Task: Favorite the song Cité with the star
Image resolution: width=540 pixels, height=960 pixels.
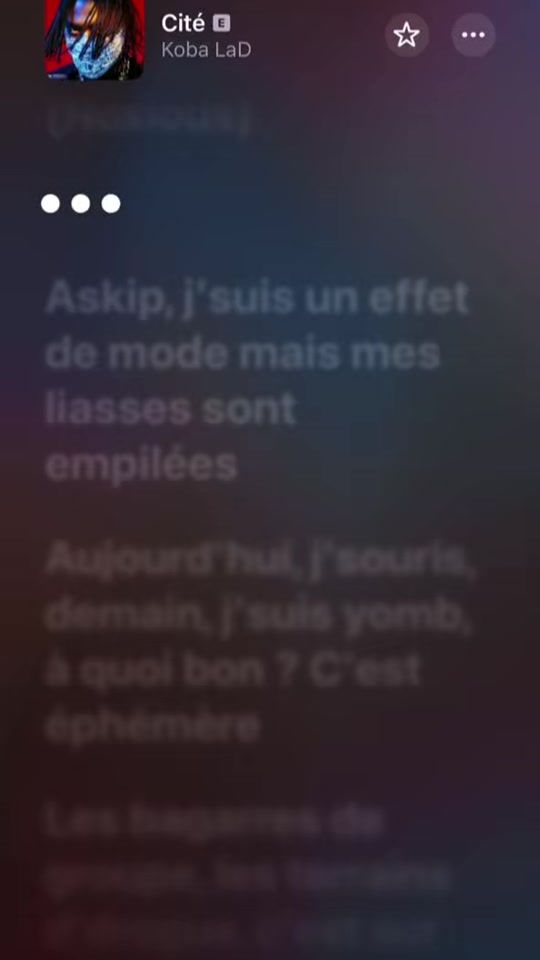Action: click(407, 35)
